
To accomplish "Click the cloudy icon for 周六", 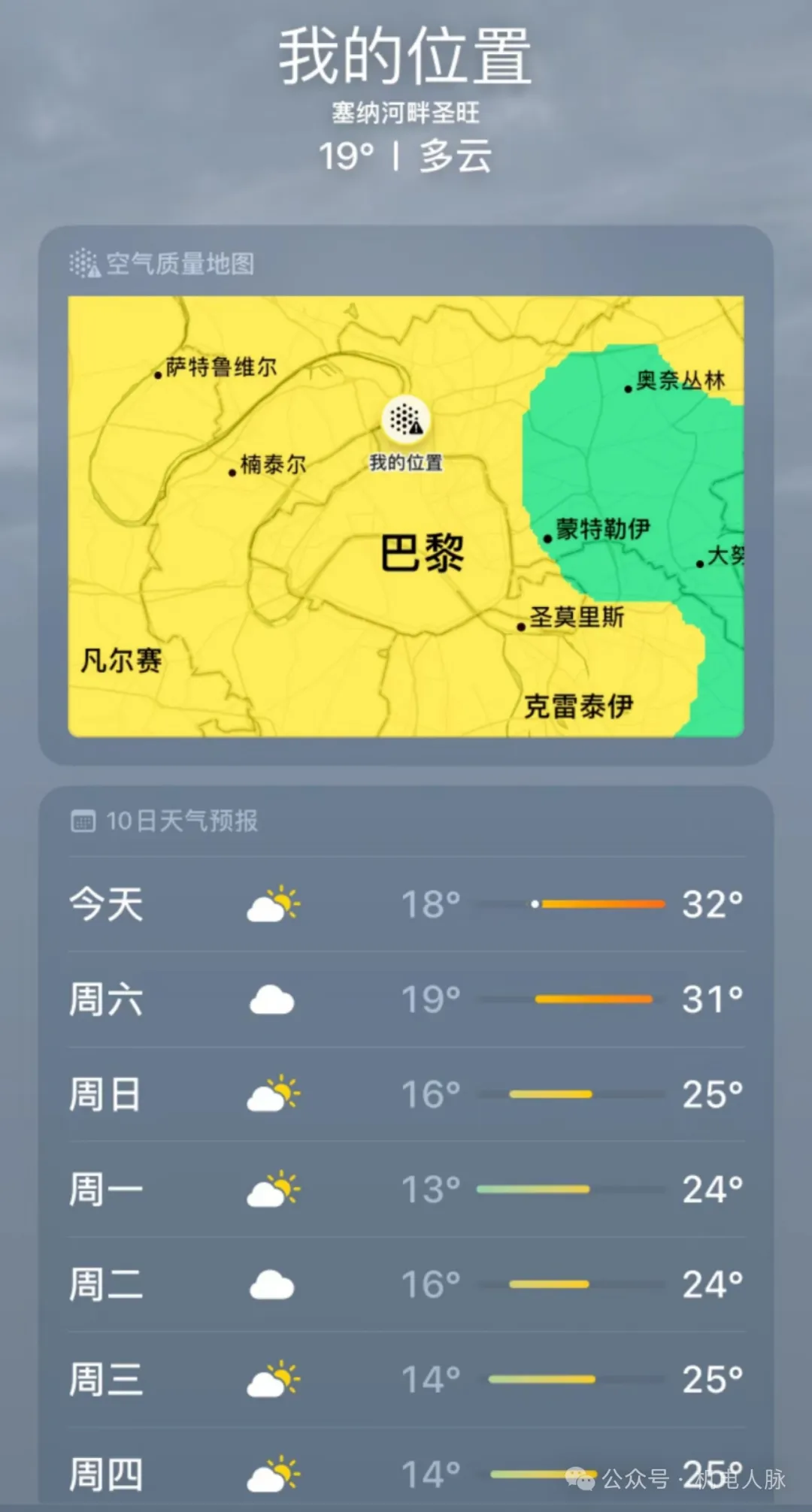I will pos(271,999).
